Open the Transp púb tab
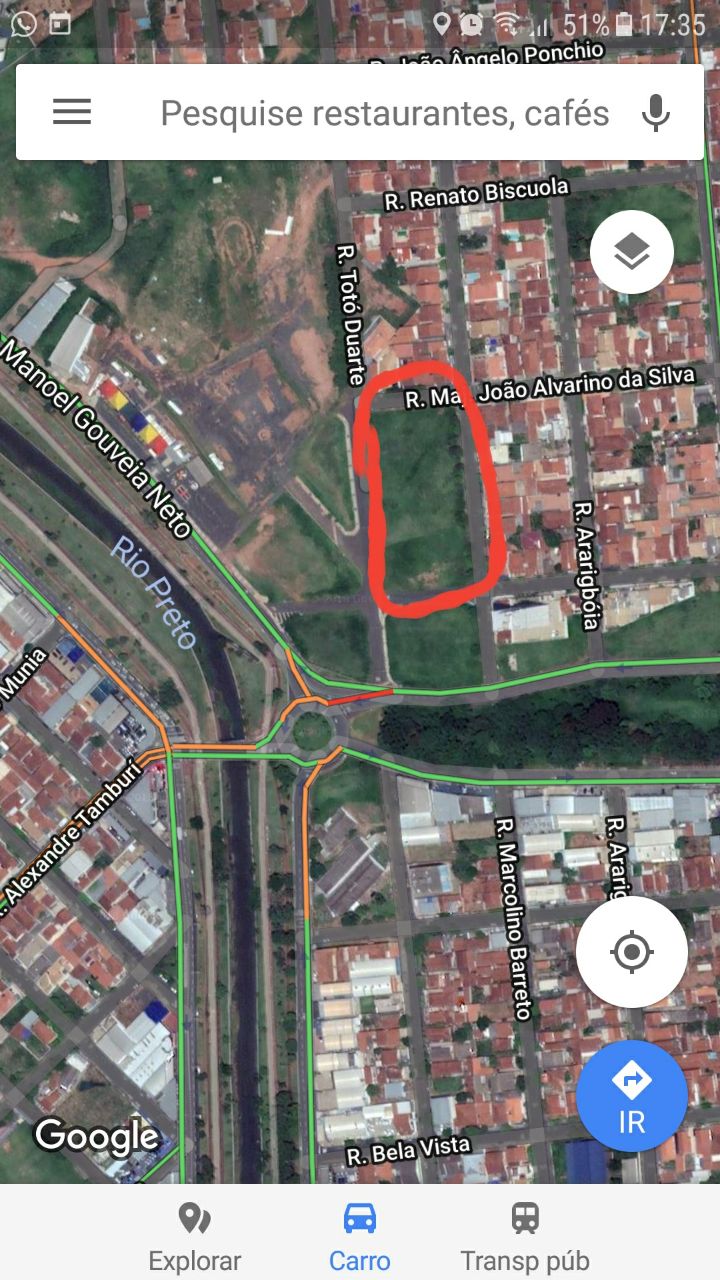 click(525, 1236)
